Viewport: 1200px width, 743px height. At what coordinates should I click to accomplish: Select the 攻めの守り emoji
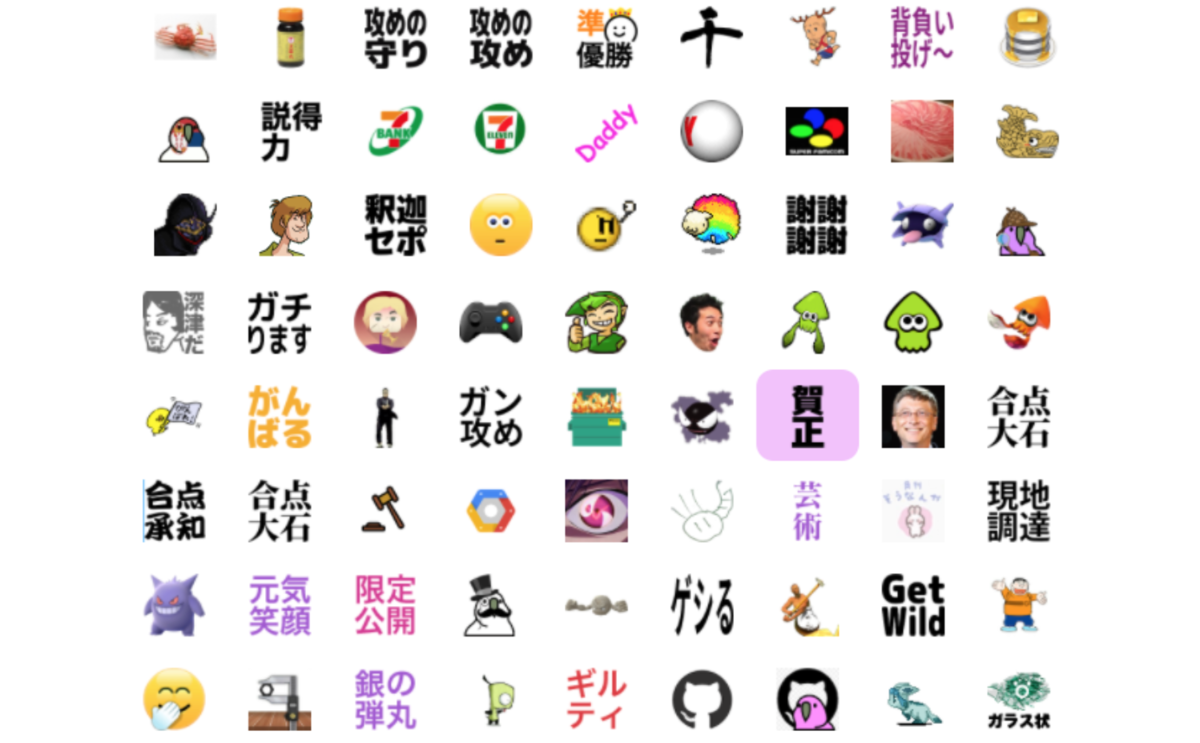pyautogui.click(x=396, y=38)
